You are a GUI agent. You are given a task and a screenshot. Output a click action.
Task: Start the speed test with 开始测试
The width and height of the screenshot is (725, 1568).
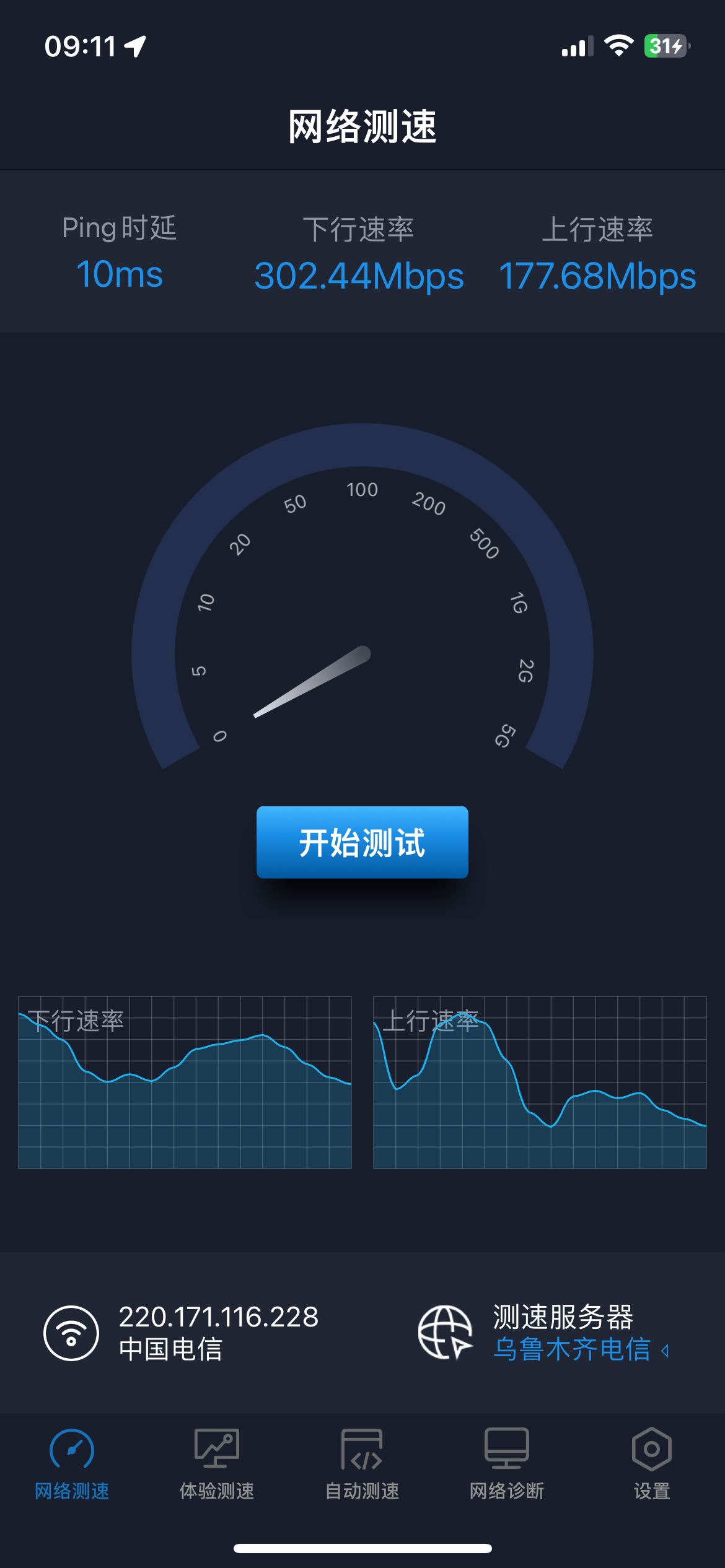(362, 842)
